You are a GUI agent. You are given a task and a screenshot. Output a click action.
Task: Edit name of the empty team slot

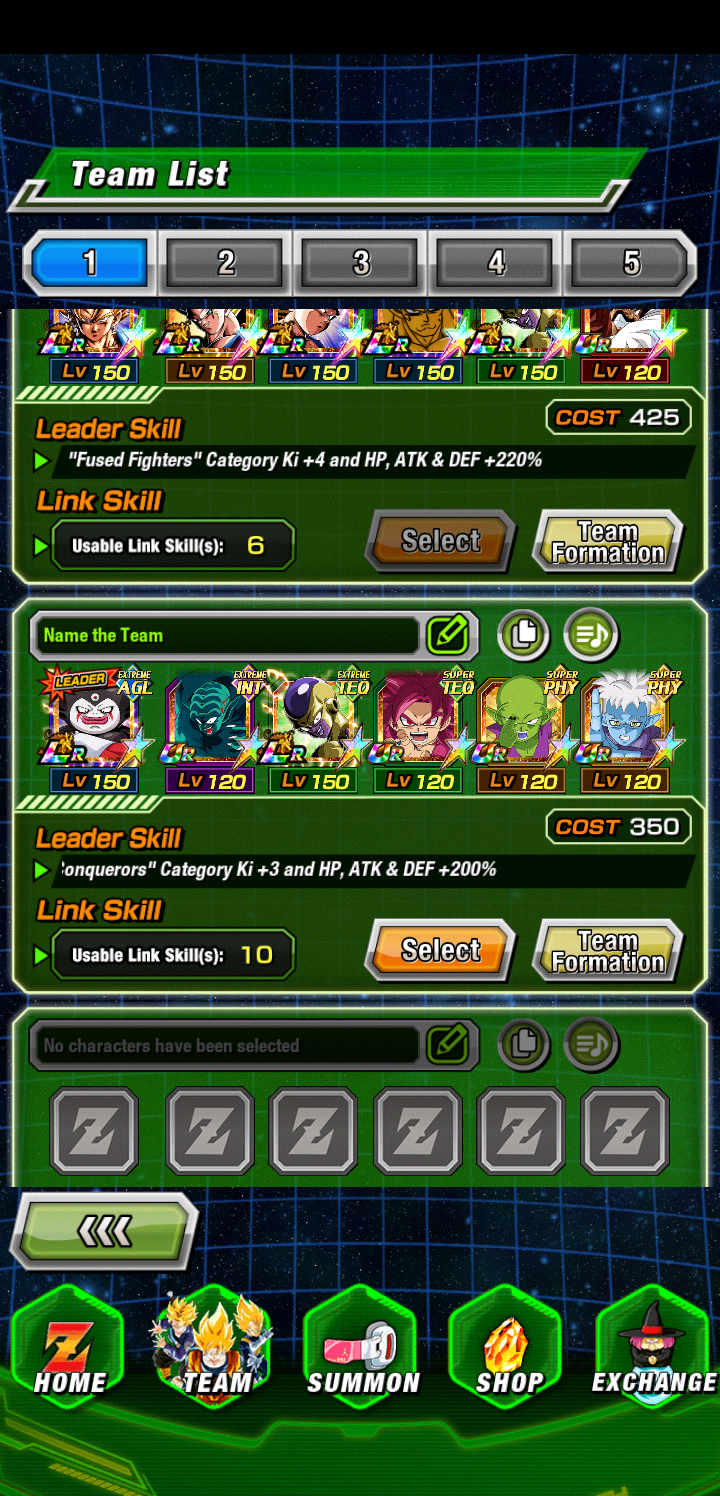[x=448, y=1045]
